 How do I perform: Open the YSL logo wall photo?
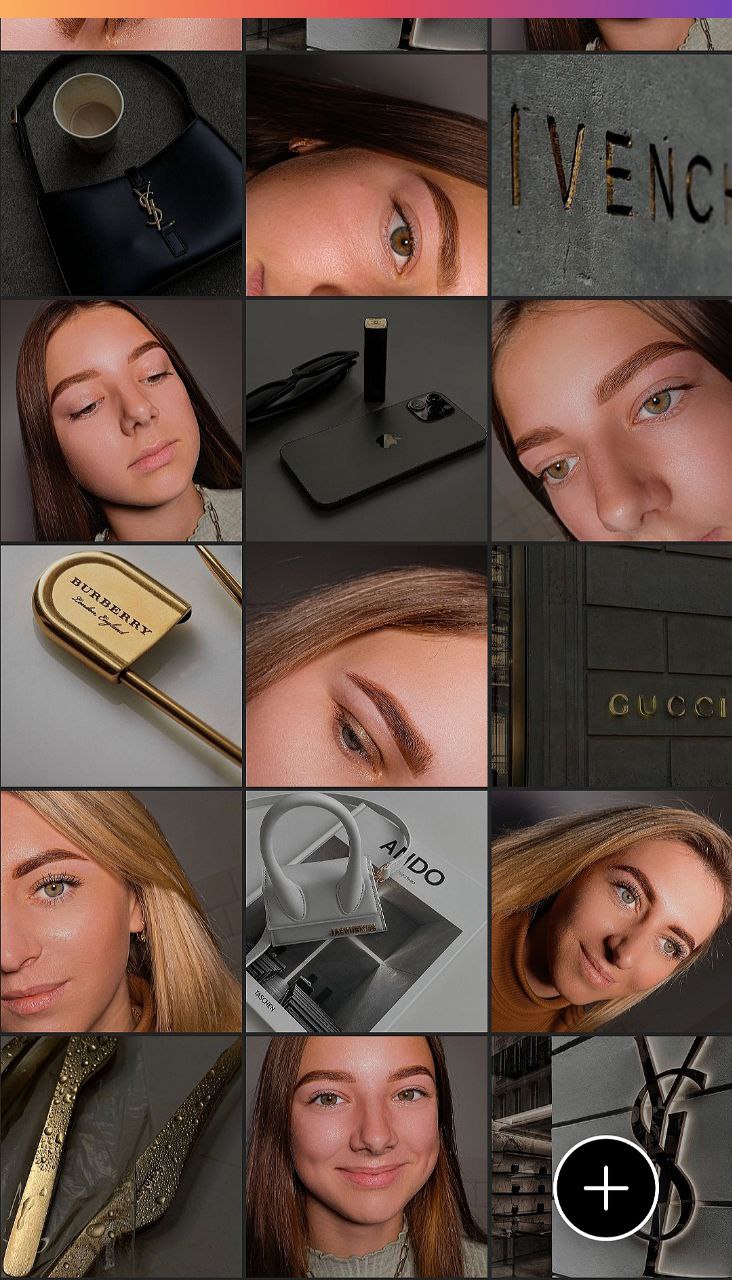pyautogui.click(x=611, y=1156)
